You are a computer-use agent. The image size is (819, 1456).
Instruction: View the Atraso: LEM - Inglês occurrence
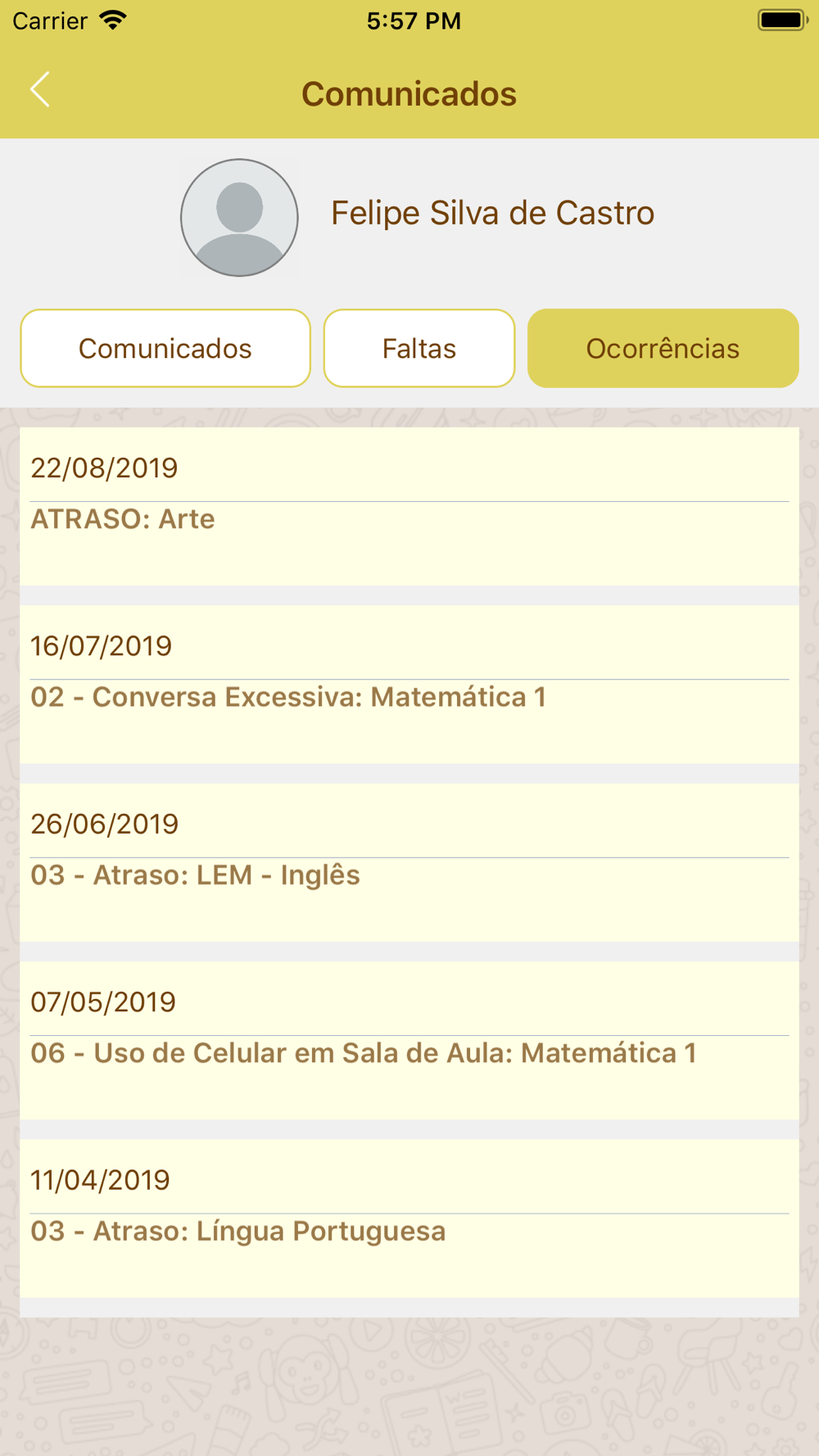tap(409, 862)
